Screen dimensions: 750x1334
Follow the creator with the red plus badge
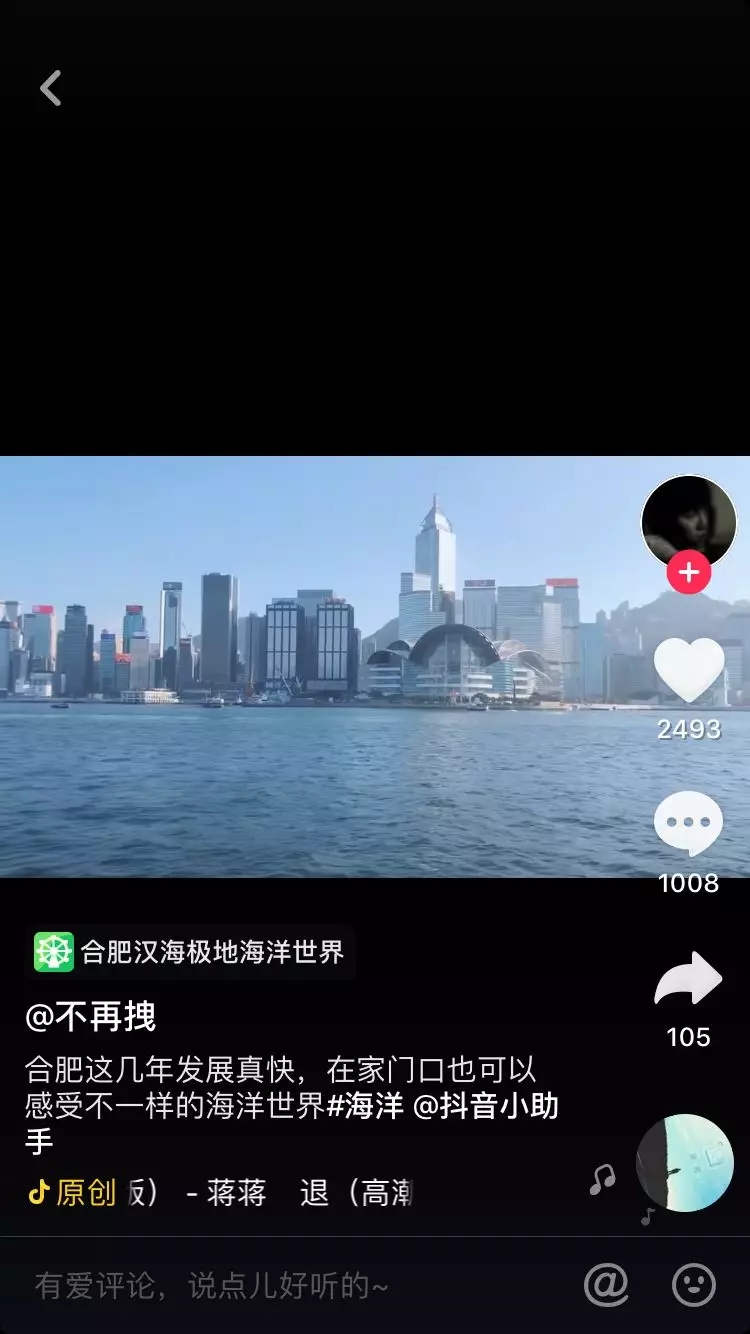pos(689,573)
